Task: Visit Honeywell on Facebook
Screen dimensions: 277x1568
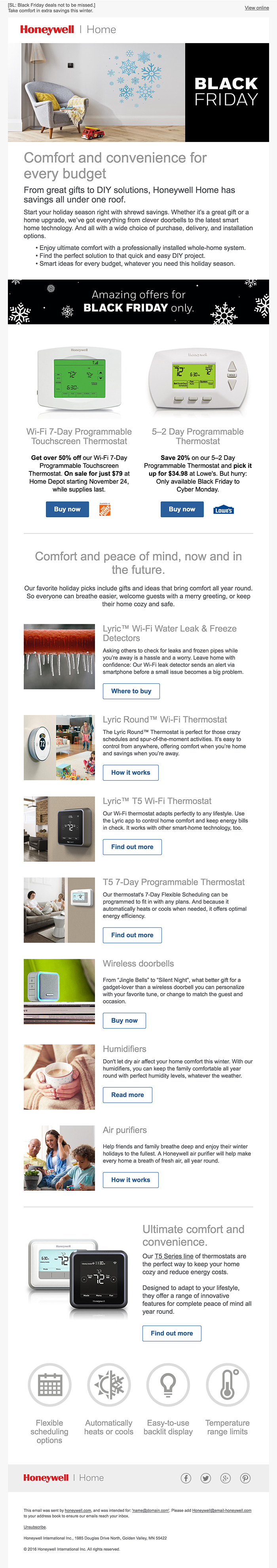Action: (186, 1478)
